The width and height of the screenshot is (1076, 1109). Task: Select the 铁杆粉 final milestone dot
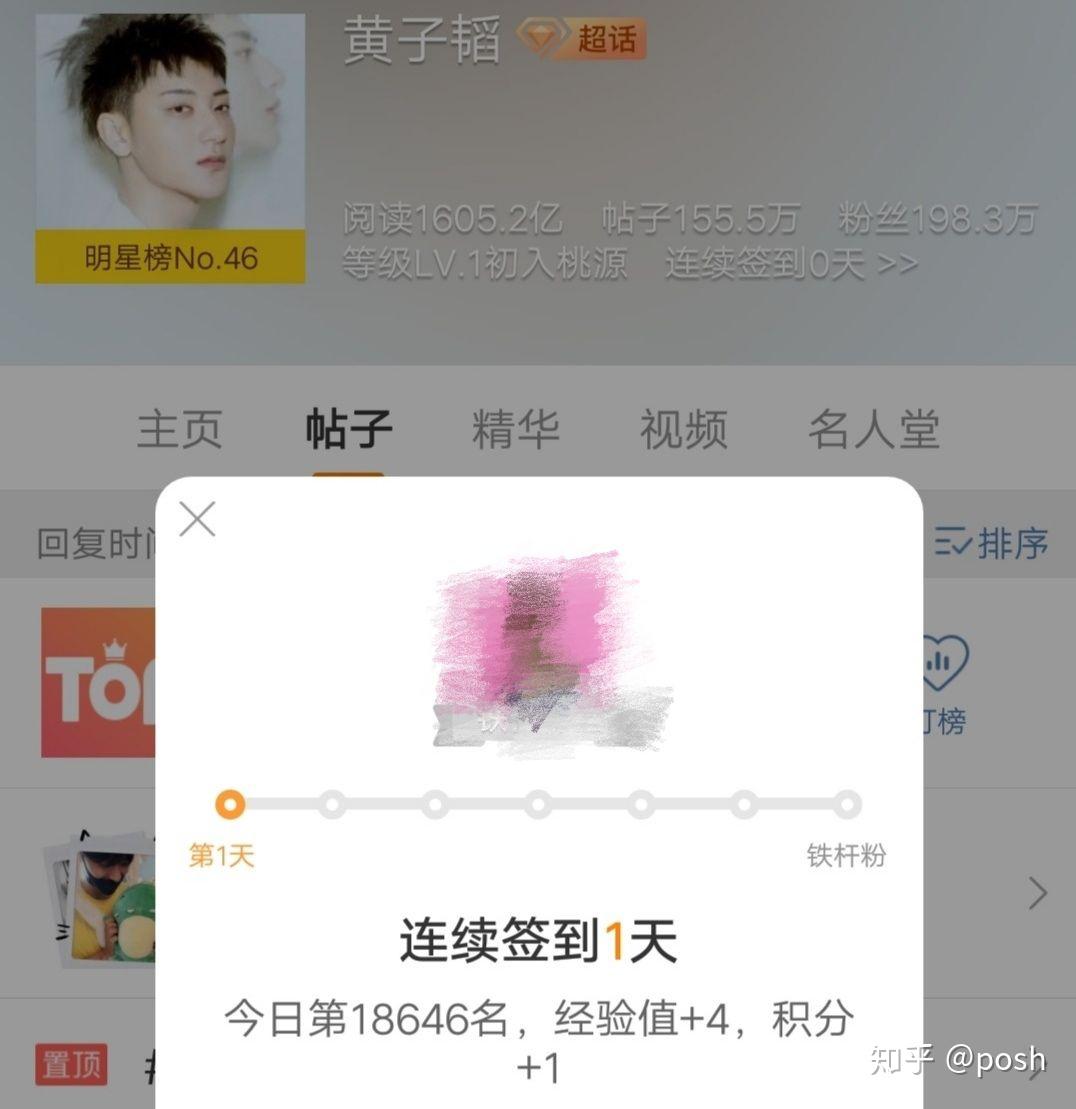(x=846, y=803)
